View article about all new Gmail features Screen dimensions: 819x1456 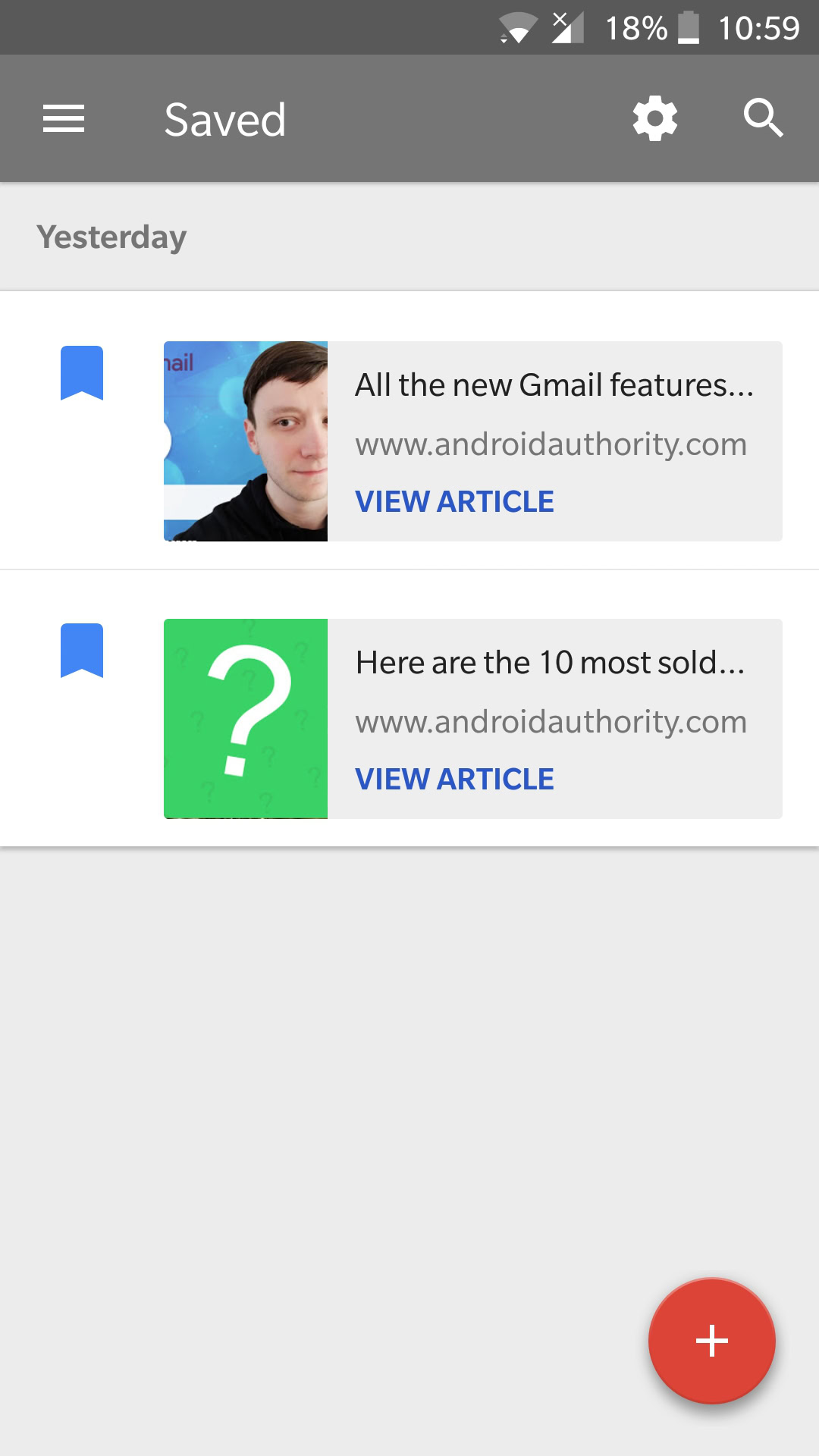(x=454, y=501)
